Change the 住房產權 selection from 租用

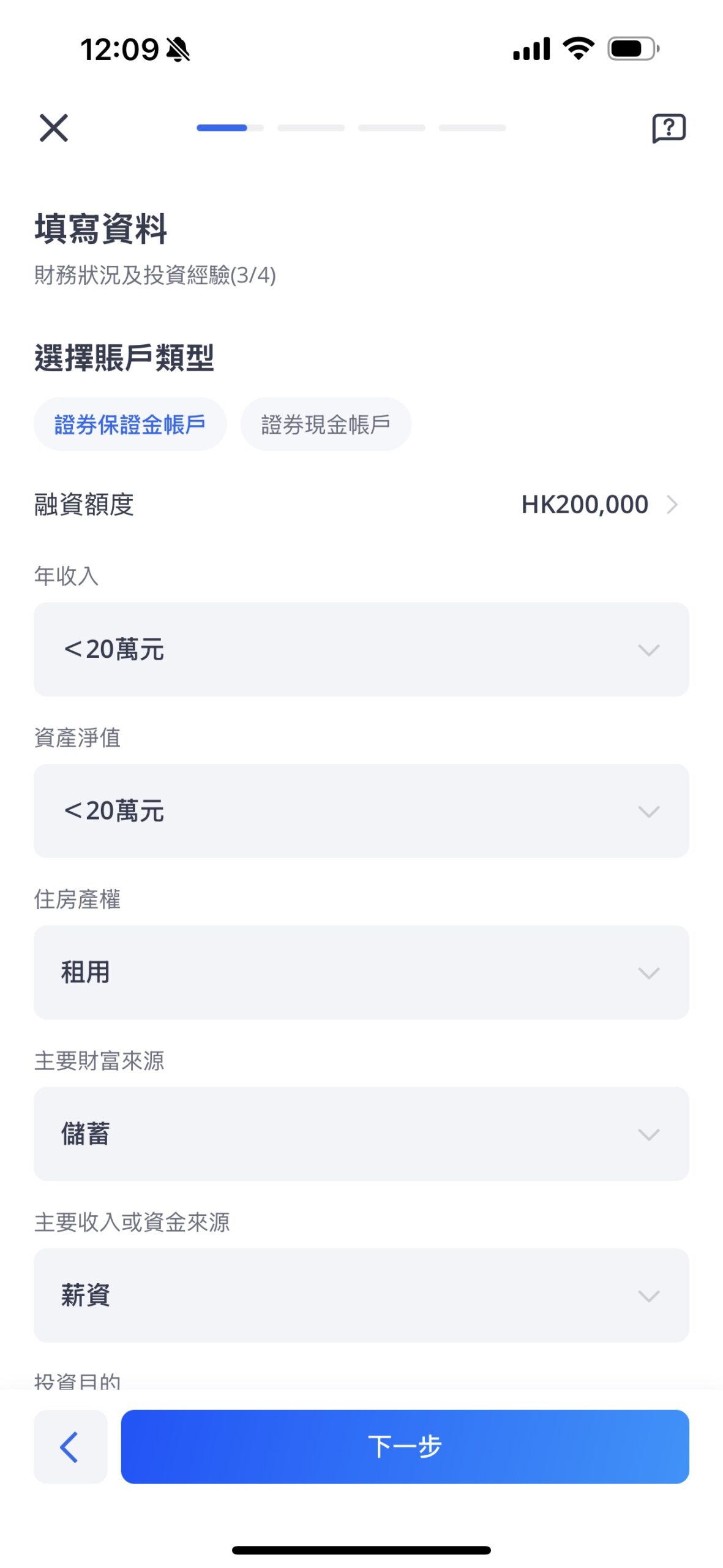coord(361,973)
